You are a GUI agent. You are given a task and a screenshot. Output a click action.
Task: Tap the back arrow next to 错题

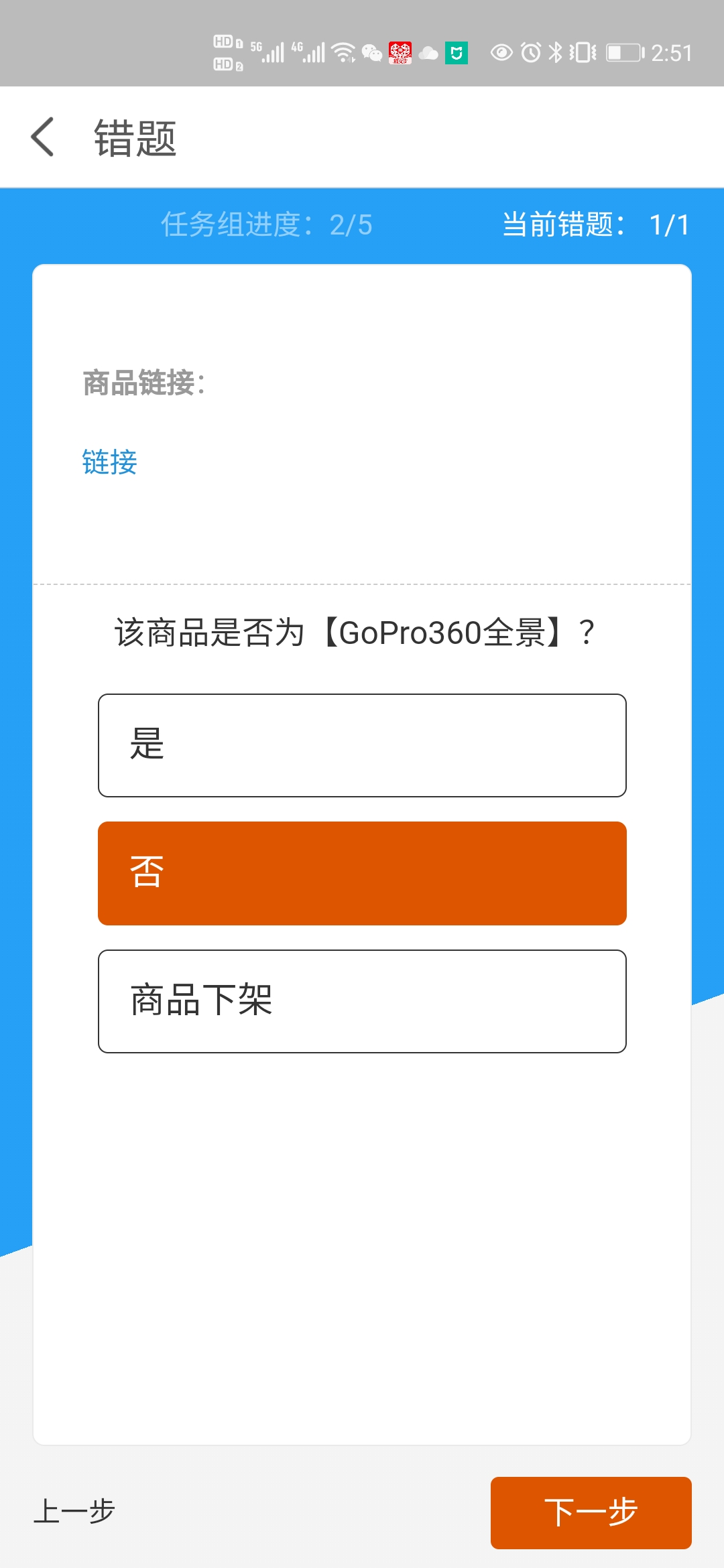pos(43,139)
